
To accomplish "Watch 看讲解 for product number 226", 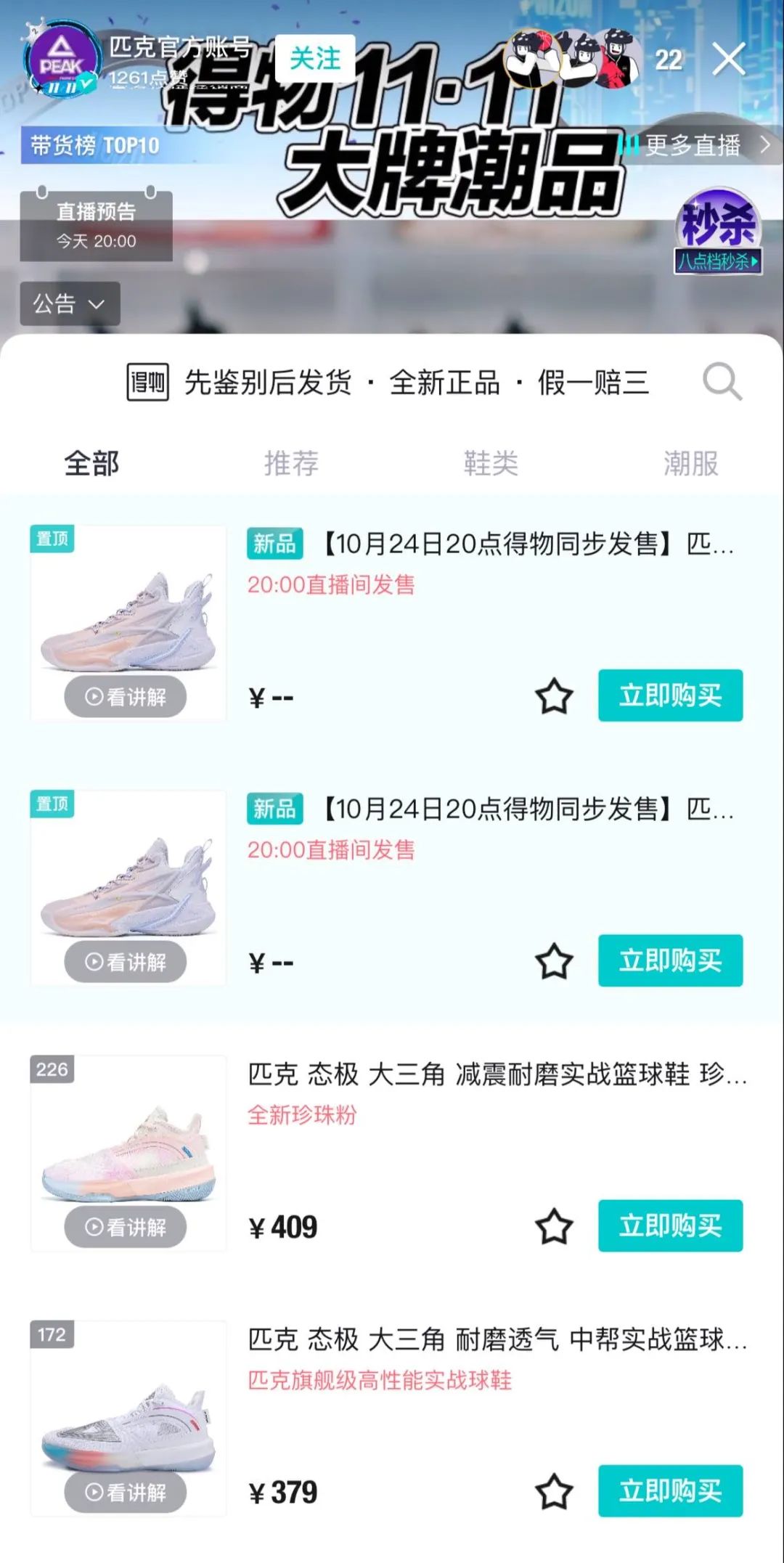I will 126,1228.
